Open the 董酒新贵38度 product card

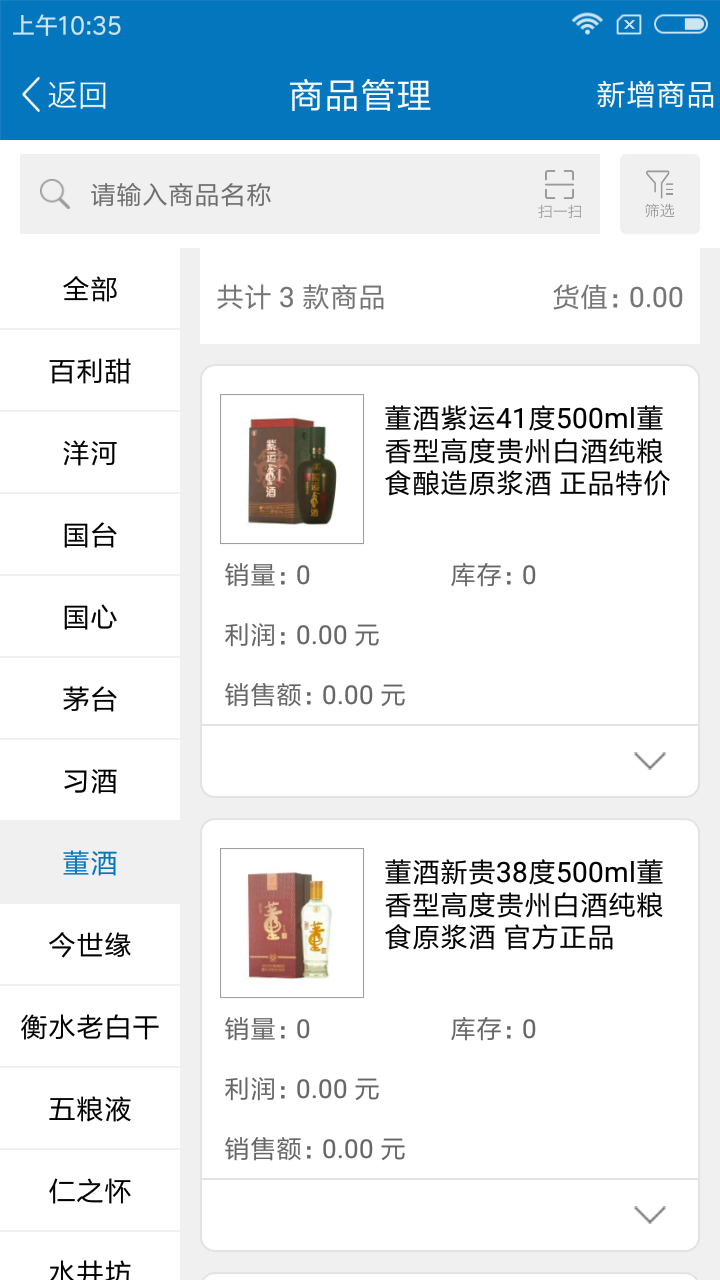click(524, 905)
